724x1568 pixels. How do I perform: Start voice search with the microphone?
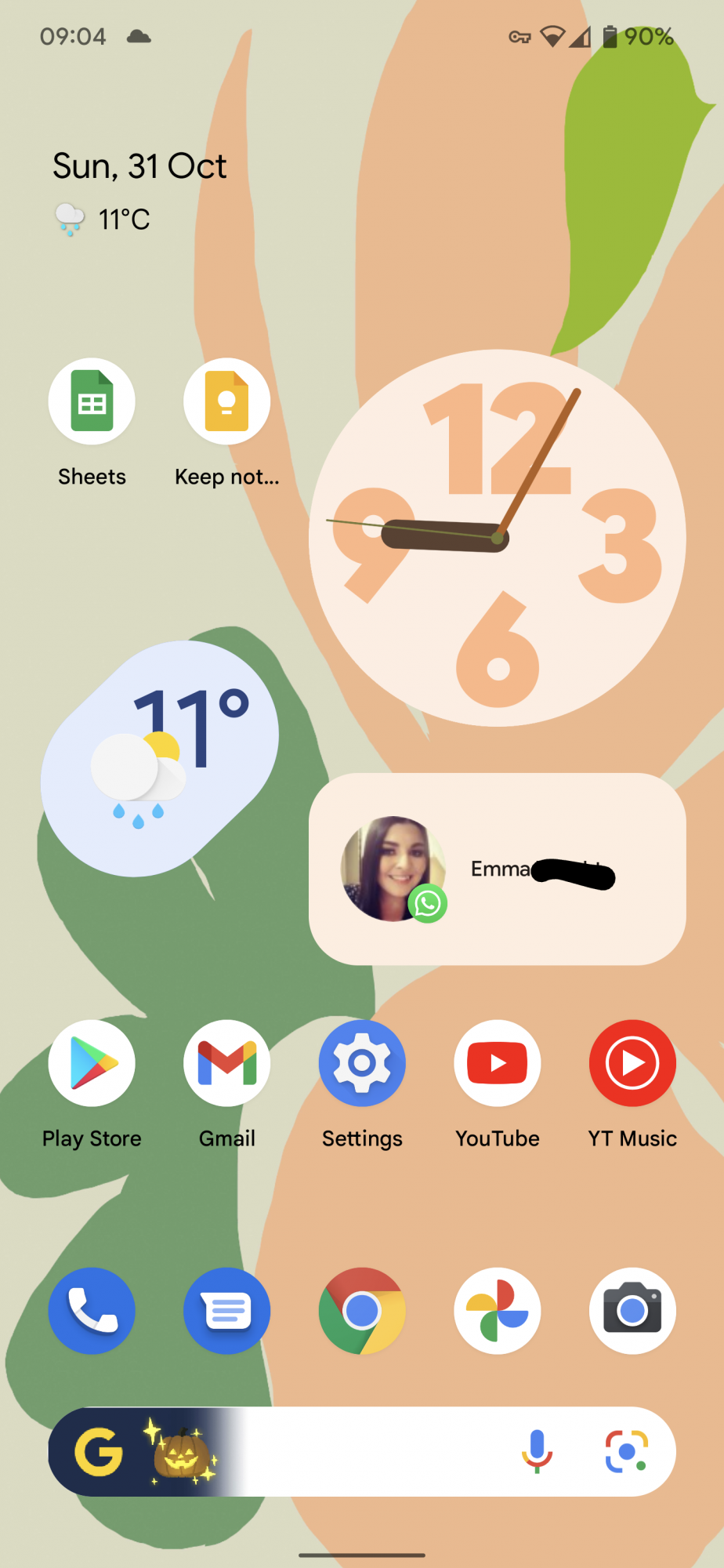pos(537,1451)
